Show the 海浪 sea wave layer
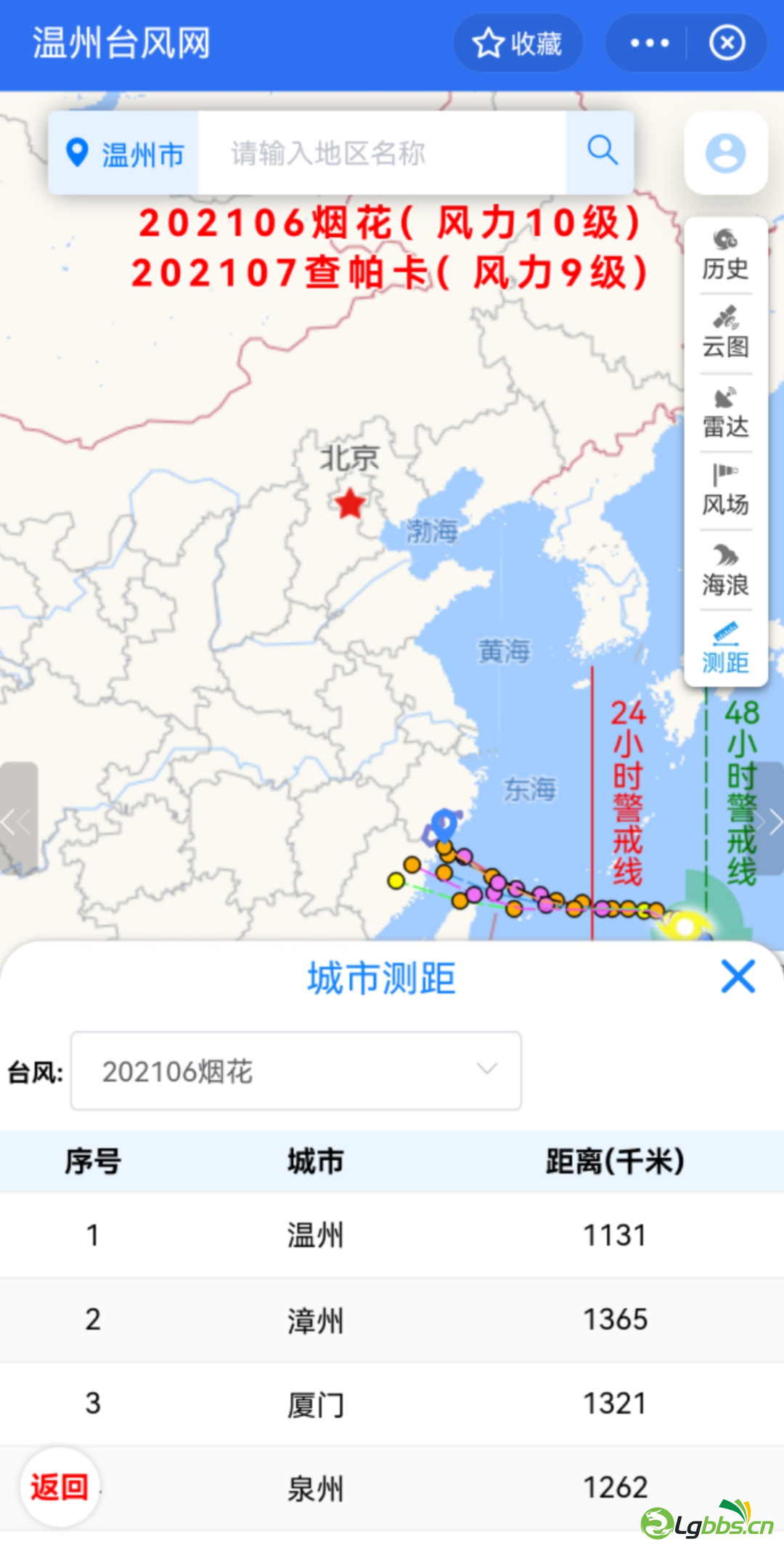This screenshot has height=1547, width=784. (725, 571)
